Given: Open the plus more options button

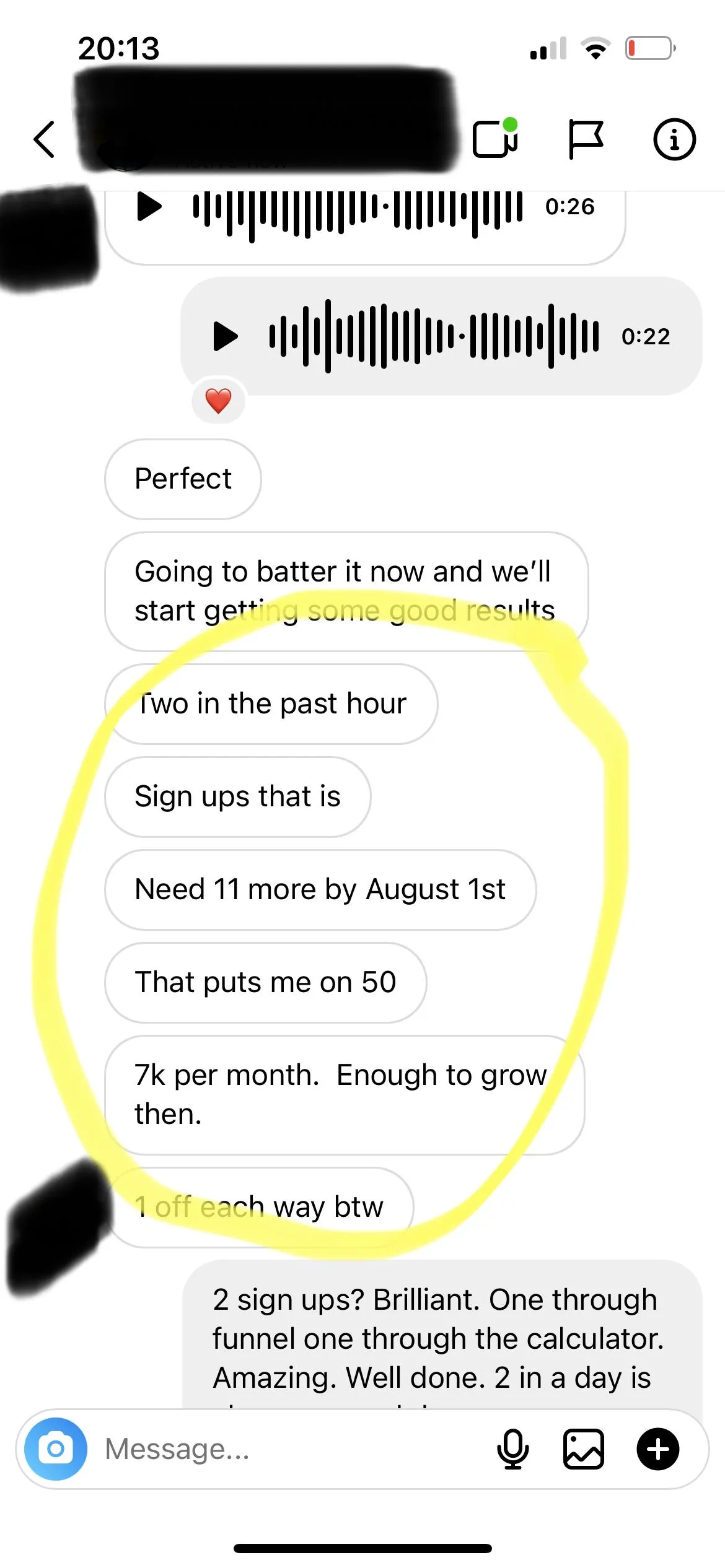Looking at the screenshot, I should click(x=658, y=1449).
